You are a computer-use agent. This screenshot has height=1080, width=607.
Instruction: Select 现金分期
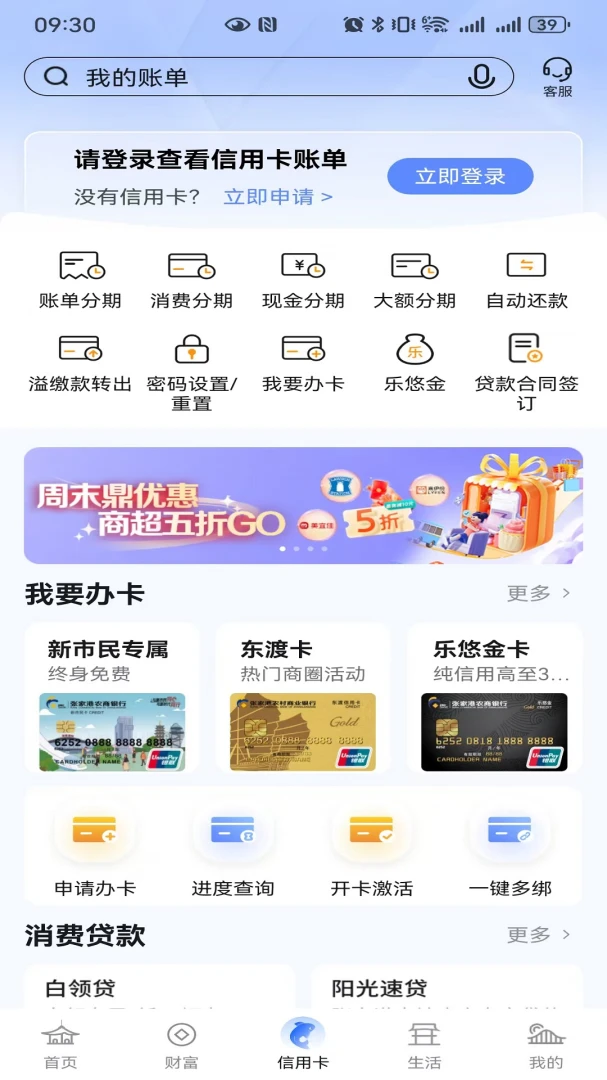click(x=303, y=280)
